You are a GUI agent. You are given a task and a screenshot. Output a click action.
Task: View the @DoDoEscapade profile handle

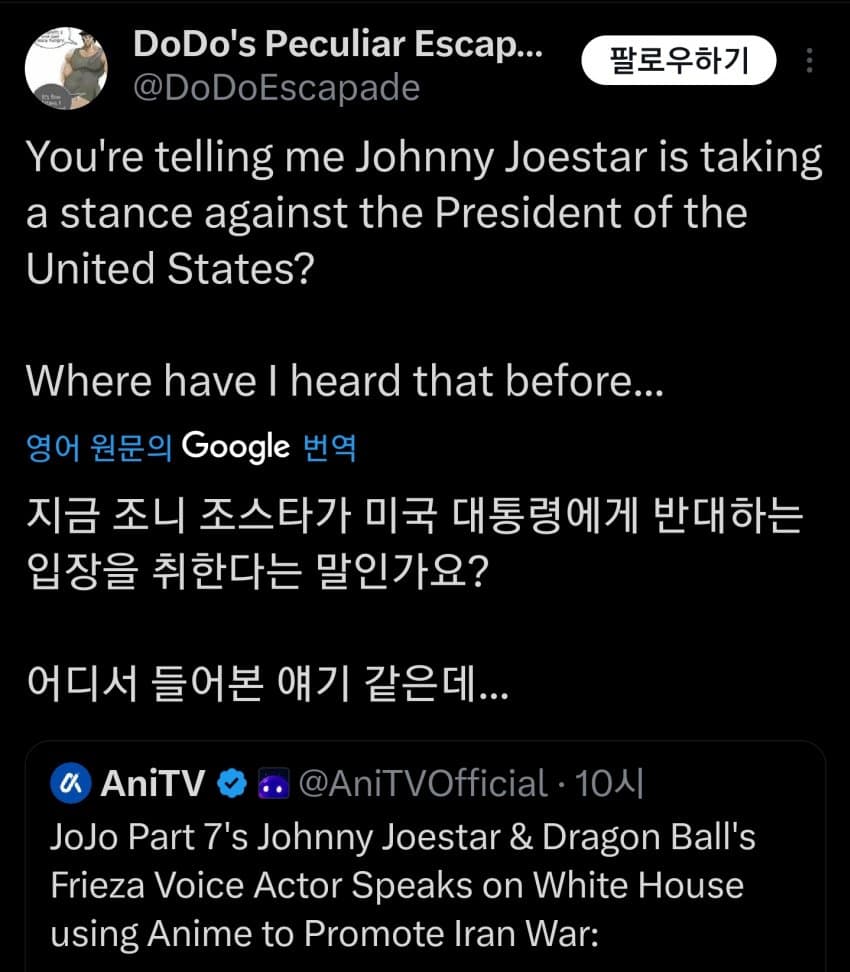tap(276, 88)
